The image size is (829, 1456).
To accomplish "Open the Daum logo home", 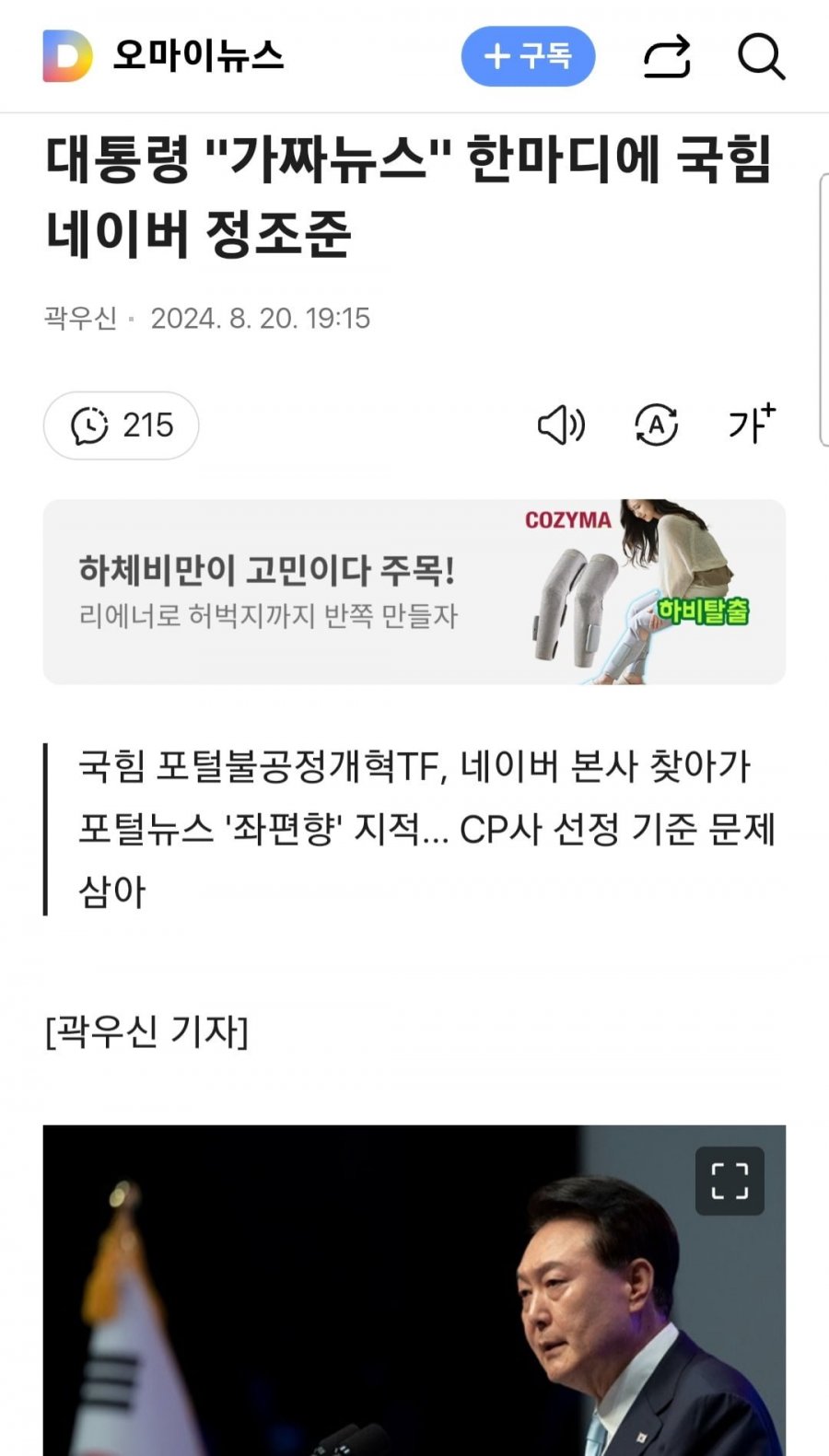I will (67, 56).
